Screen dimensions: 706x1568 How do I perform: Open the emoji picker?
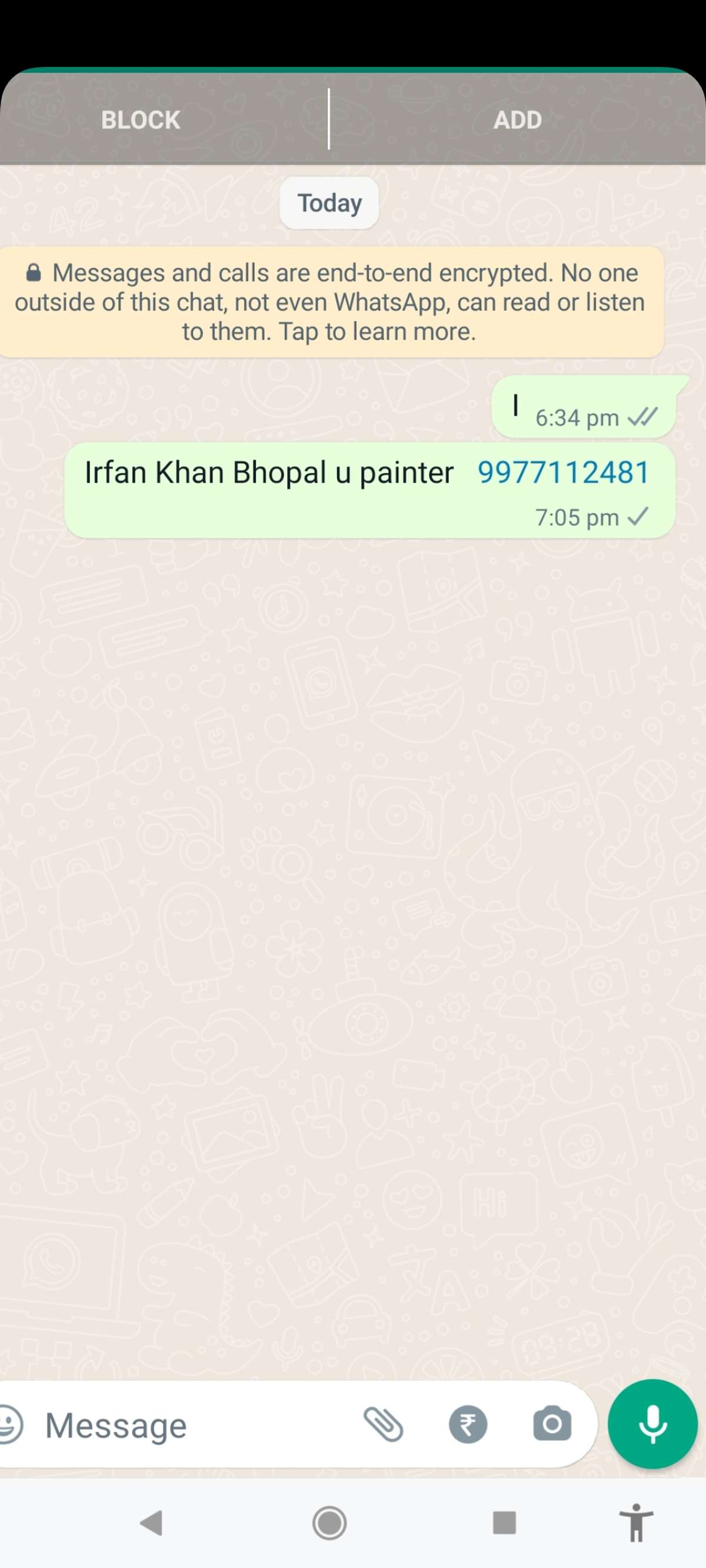pos(10,1425)
